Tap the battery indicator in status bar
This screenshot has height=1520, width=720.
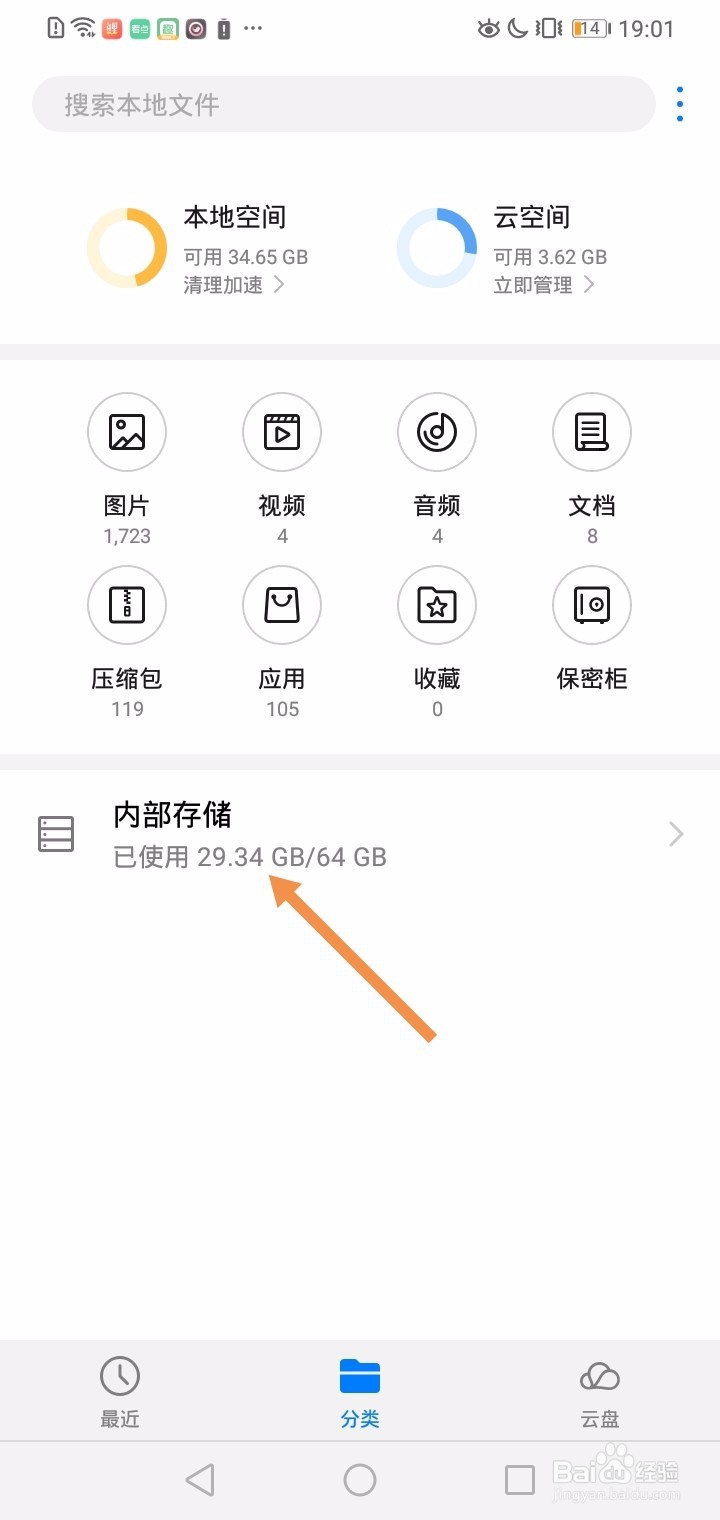(588, 28)
